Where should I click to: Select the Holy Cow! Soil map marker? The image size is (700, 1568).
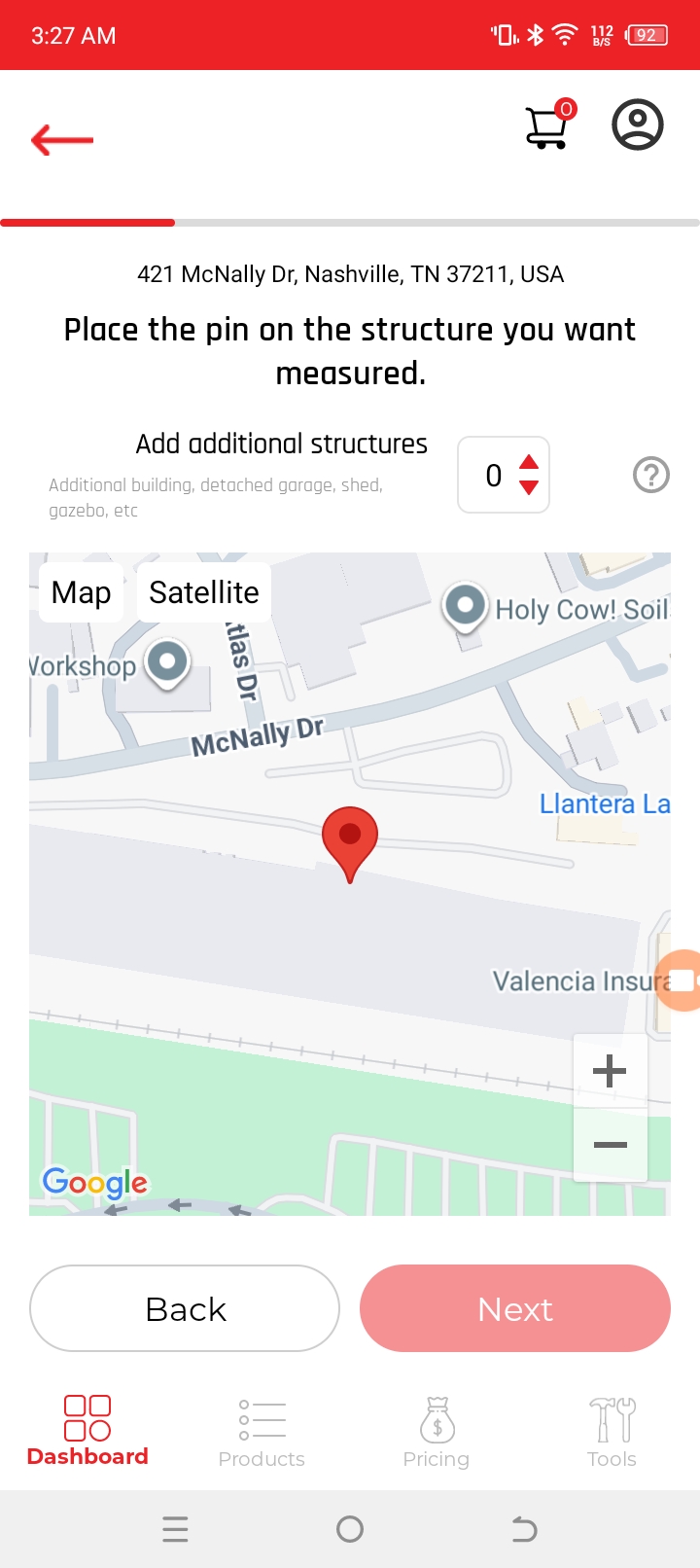[x=465, y=606]
